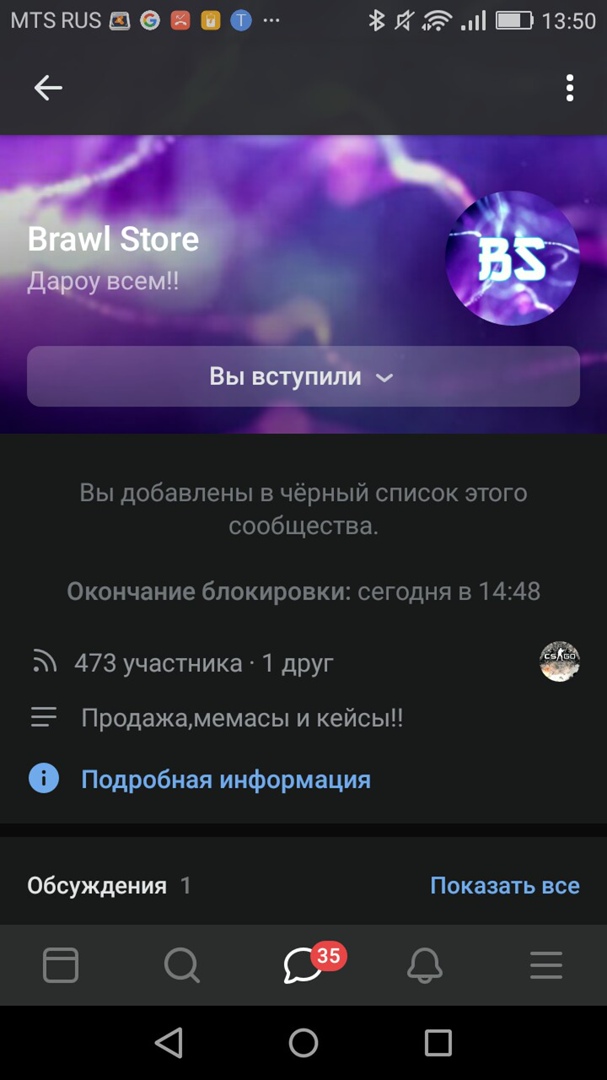
Task: Open the hamburger menu tab
Action: click(x=546, y=965)
